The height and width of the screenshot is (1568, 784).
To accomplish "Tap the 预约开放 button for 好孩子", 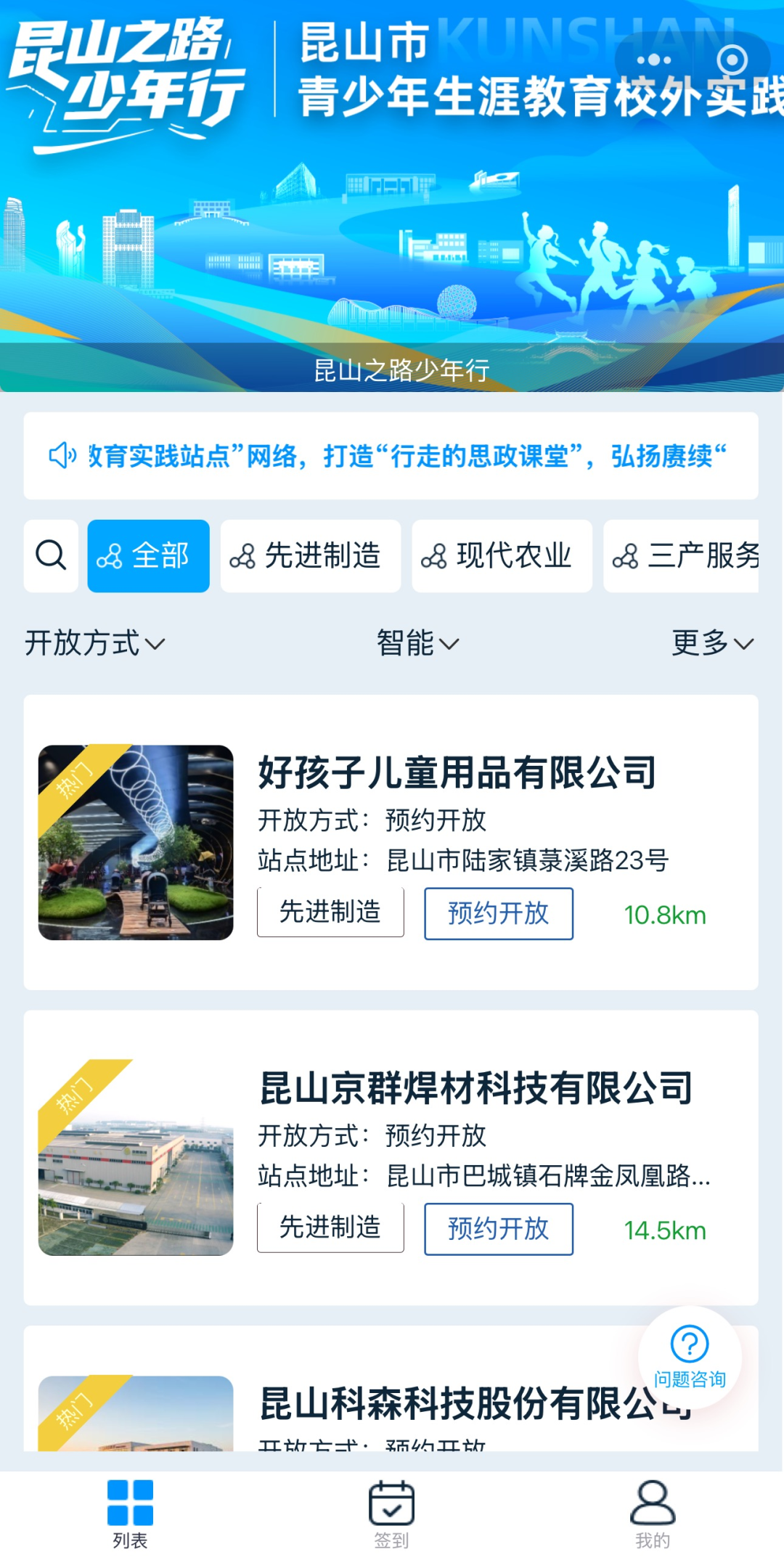I will pos(499,913).
